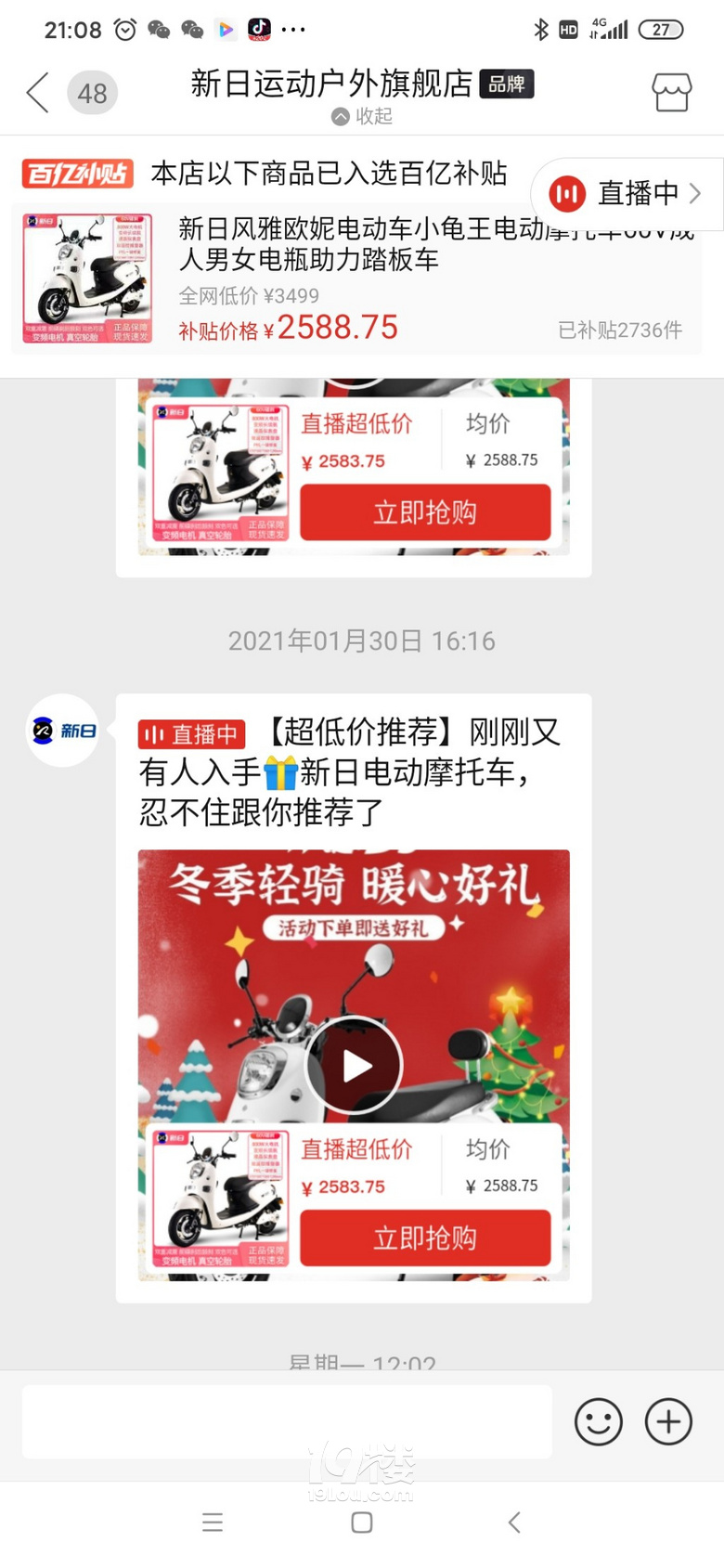Tap 立即抢购 in the upper message card
724x1568 pixels.
(x=425, y=512)
